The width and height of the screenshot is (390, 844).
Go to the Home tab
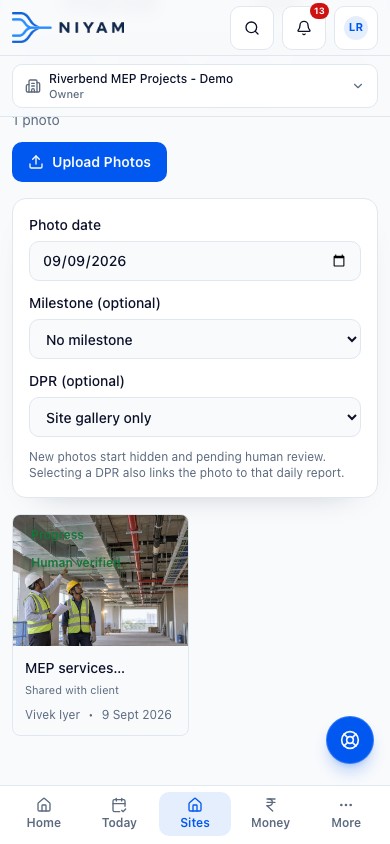(x=44, y=813)
